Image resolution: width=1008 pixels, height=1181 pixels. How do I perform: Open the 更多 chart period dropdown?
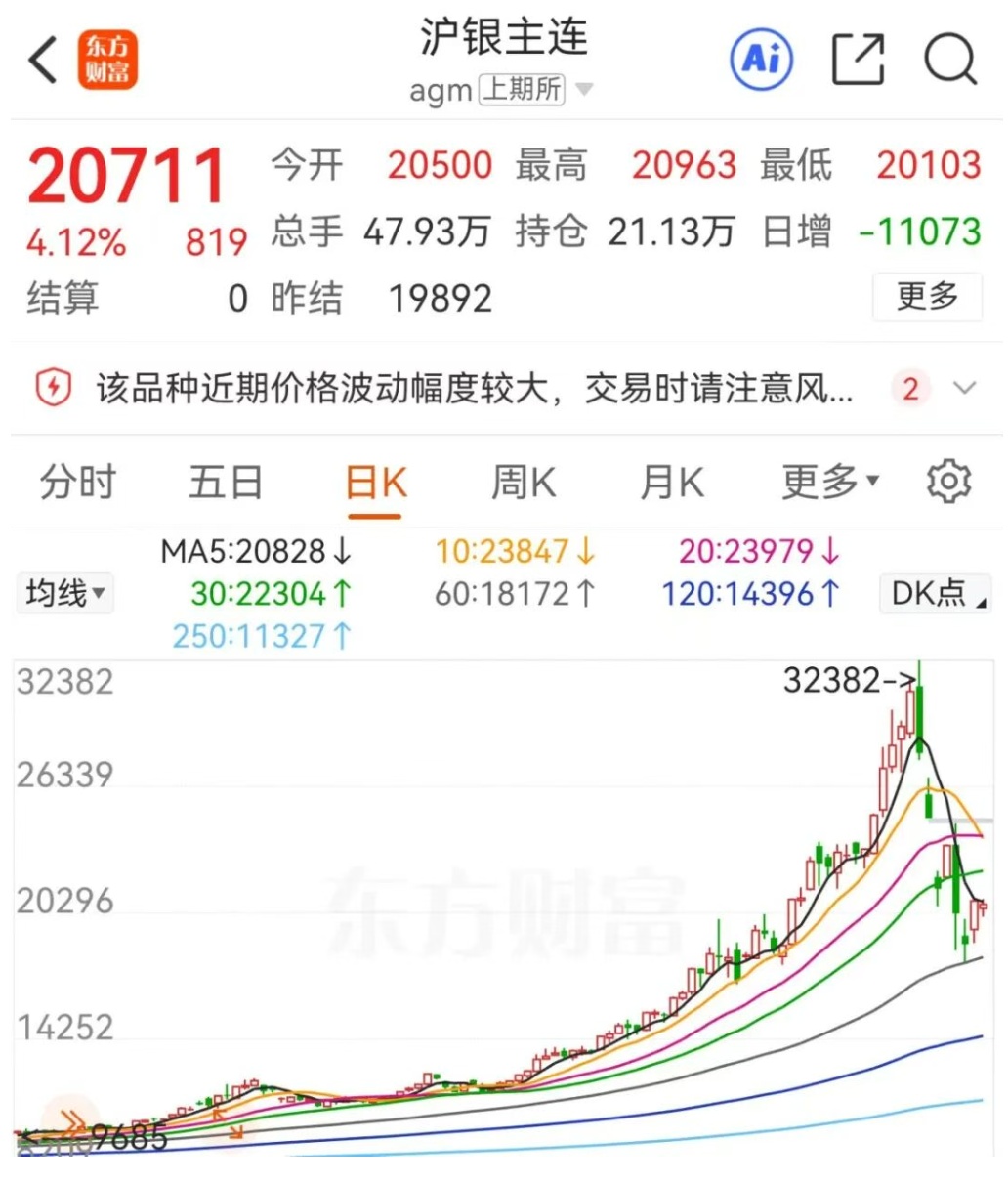pos(830,482)
